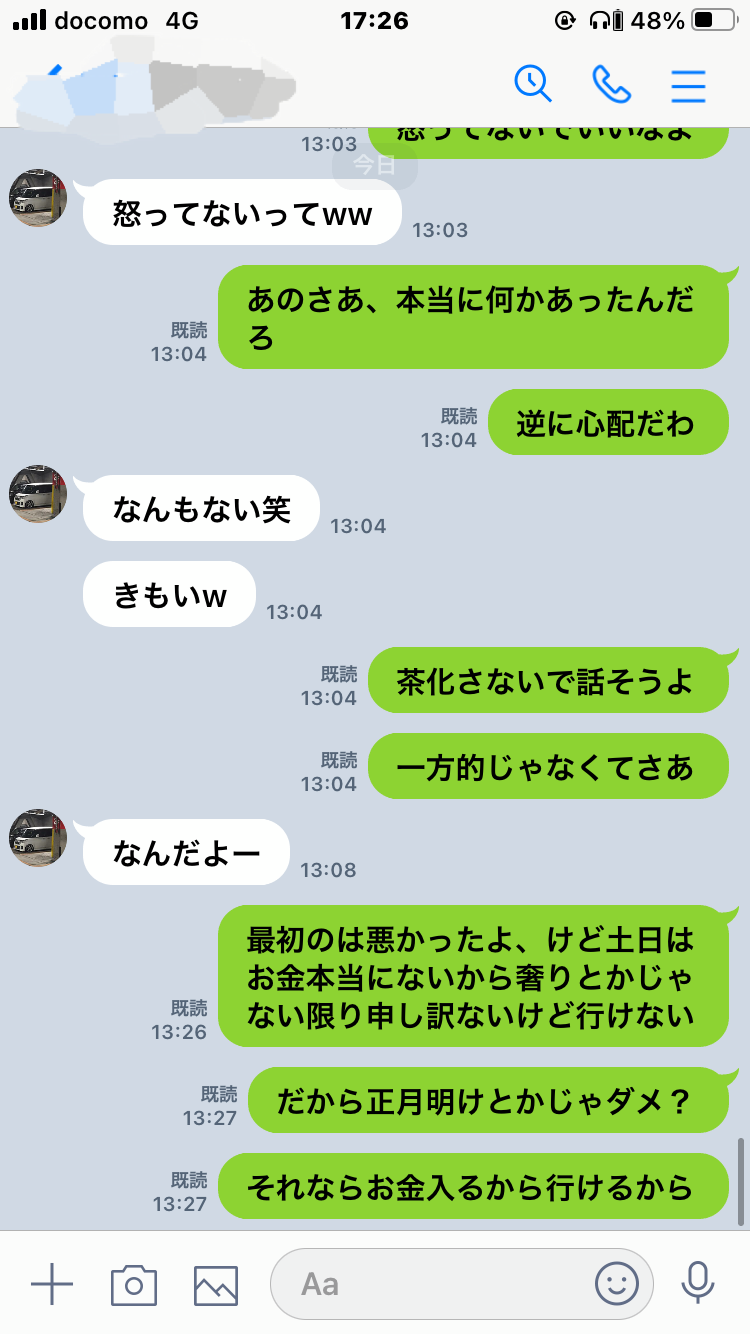Open the emoji and sticker picker
The image size is (750, 1334).
click(x=617, y=1284)
